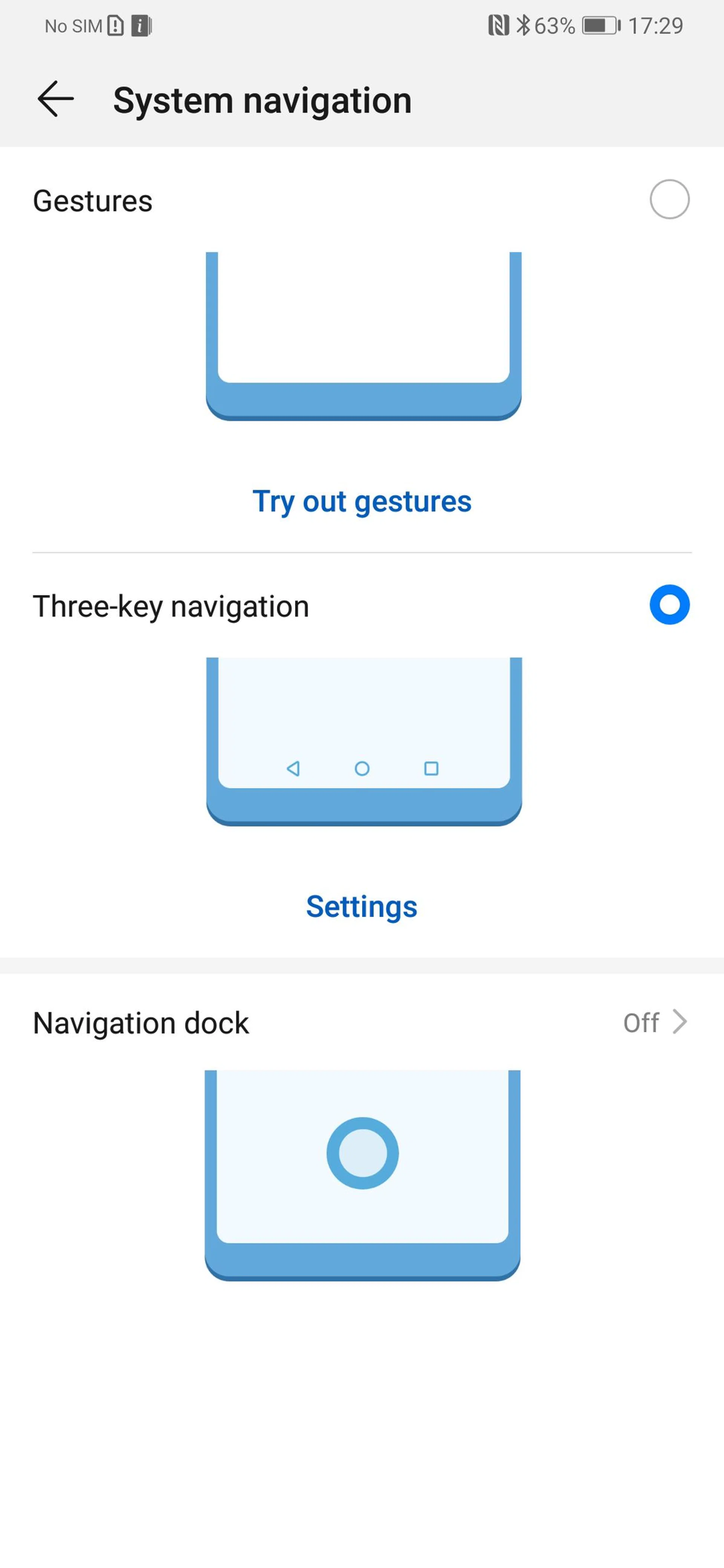Image resolution: width=724 pixels, height=1568 pixels.
Task: Open the Try out gestures link
Action: point(362,502)
